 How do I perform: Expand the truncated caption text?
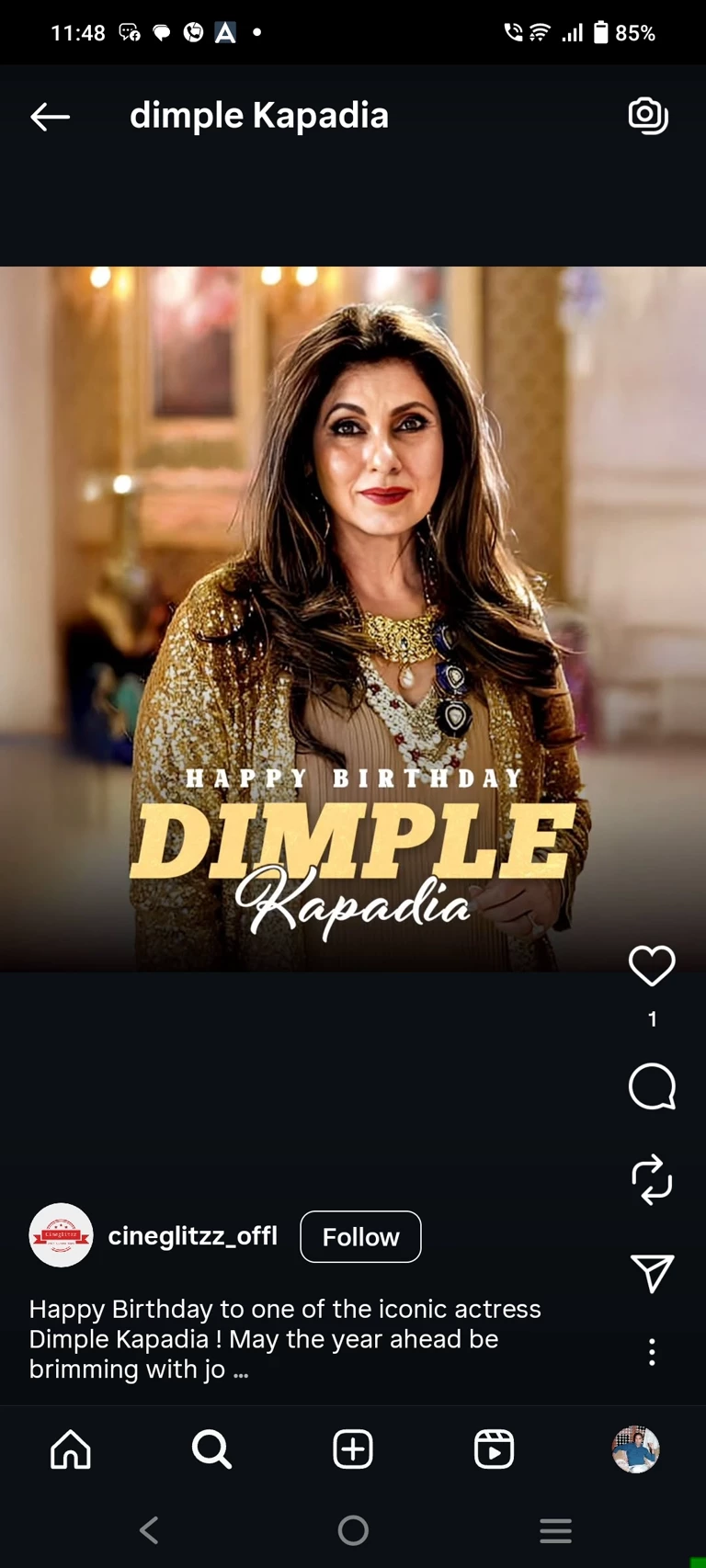(x=241, y=1370)
